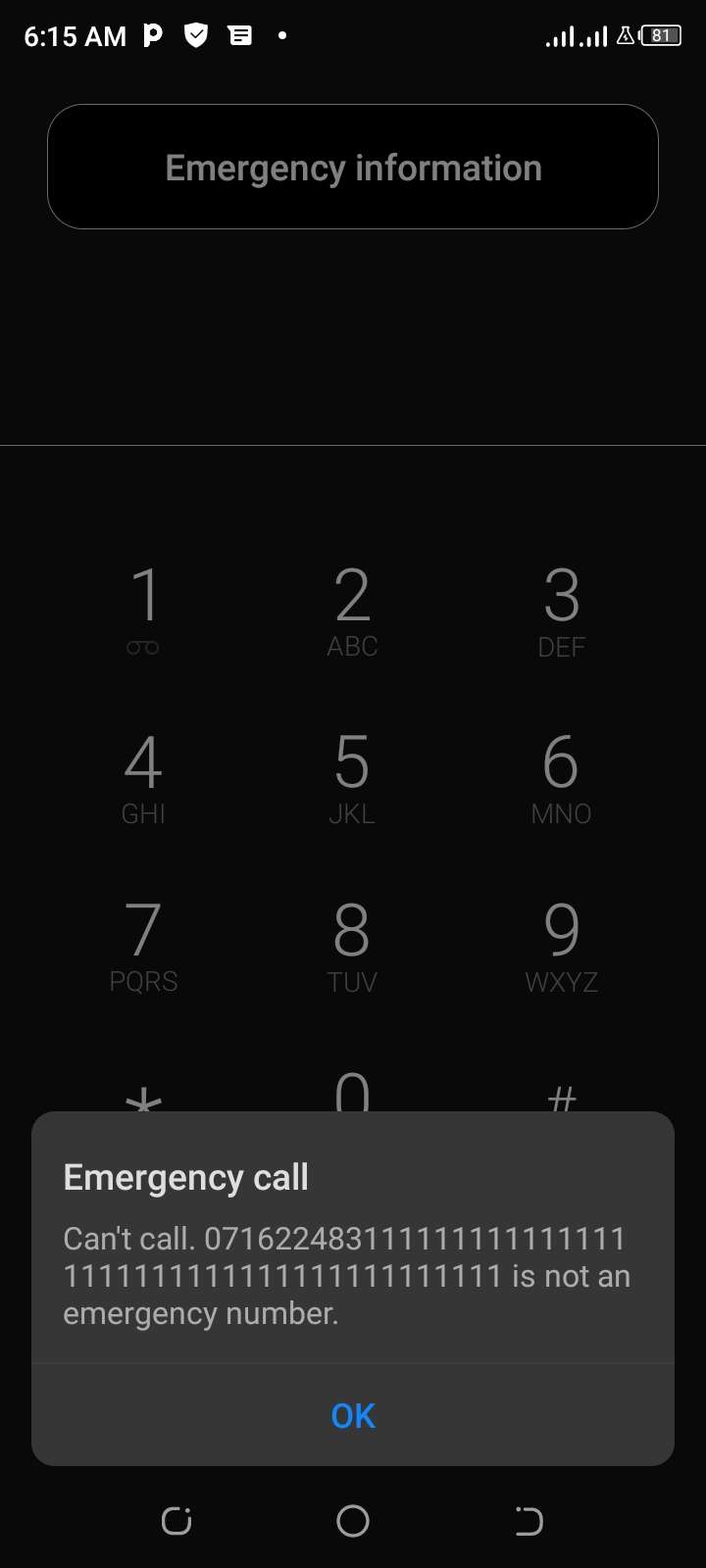Image resolution: width=706 pixels, height=1568 pixels.
Task: Go to the home screen
Action: point(353,1521)
